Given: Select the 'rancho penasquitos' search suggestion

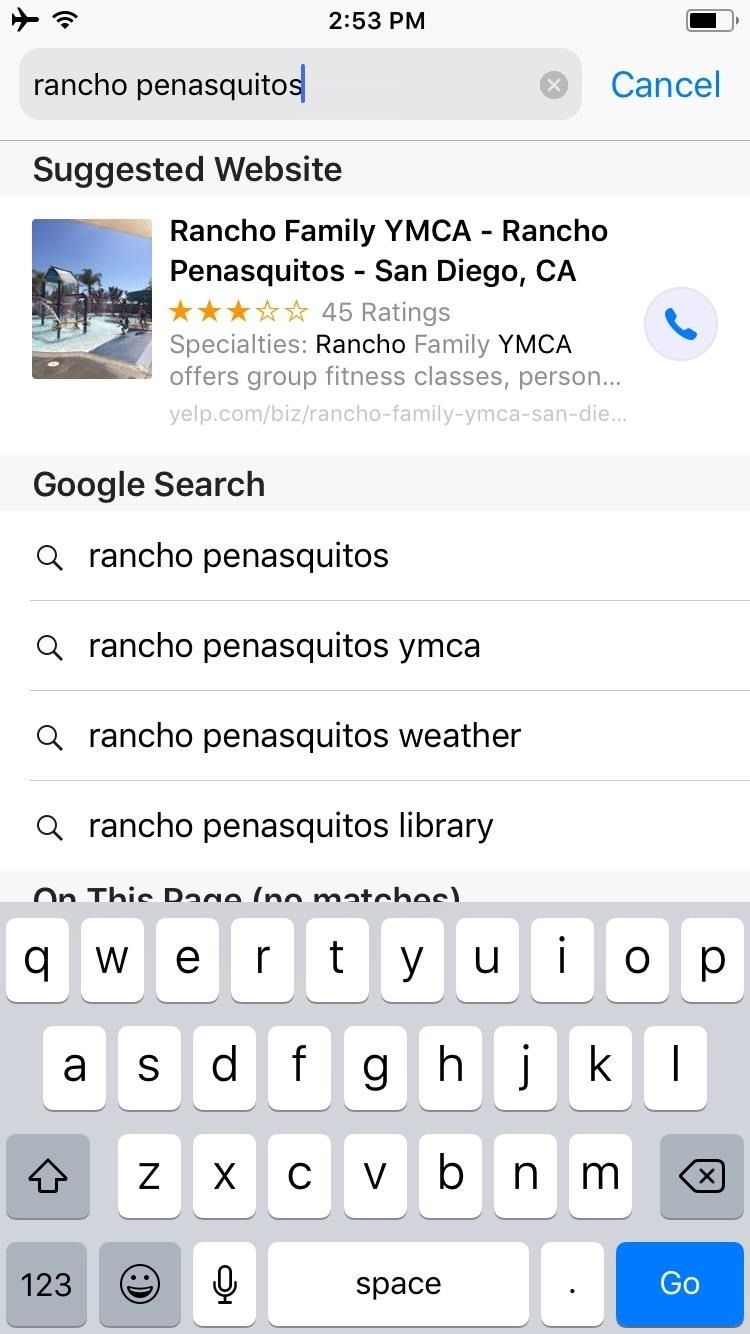Looking at the screenshot, I should [x=238, y=556].
